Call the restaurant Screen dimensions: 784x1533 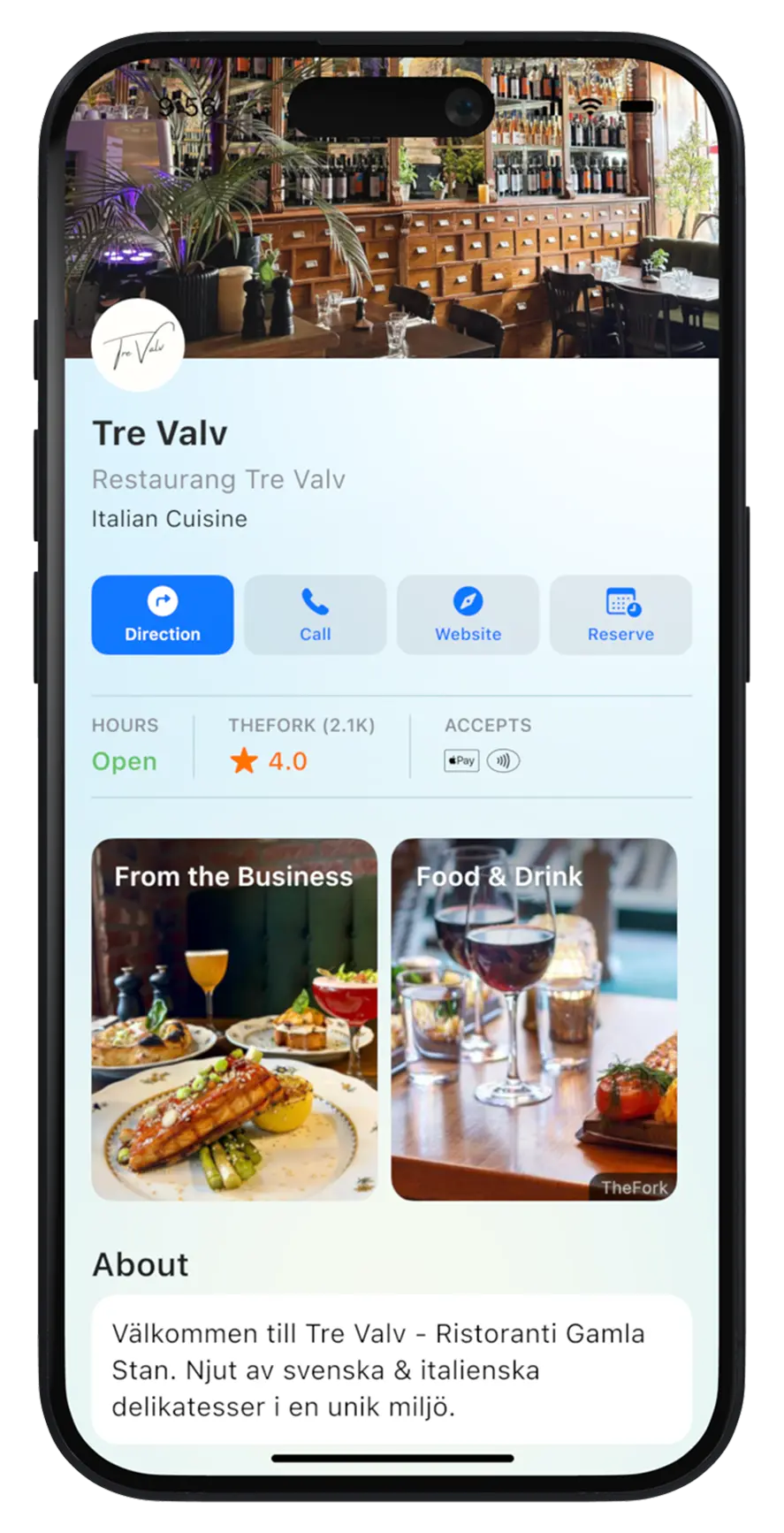(315, 615)
